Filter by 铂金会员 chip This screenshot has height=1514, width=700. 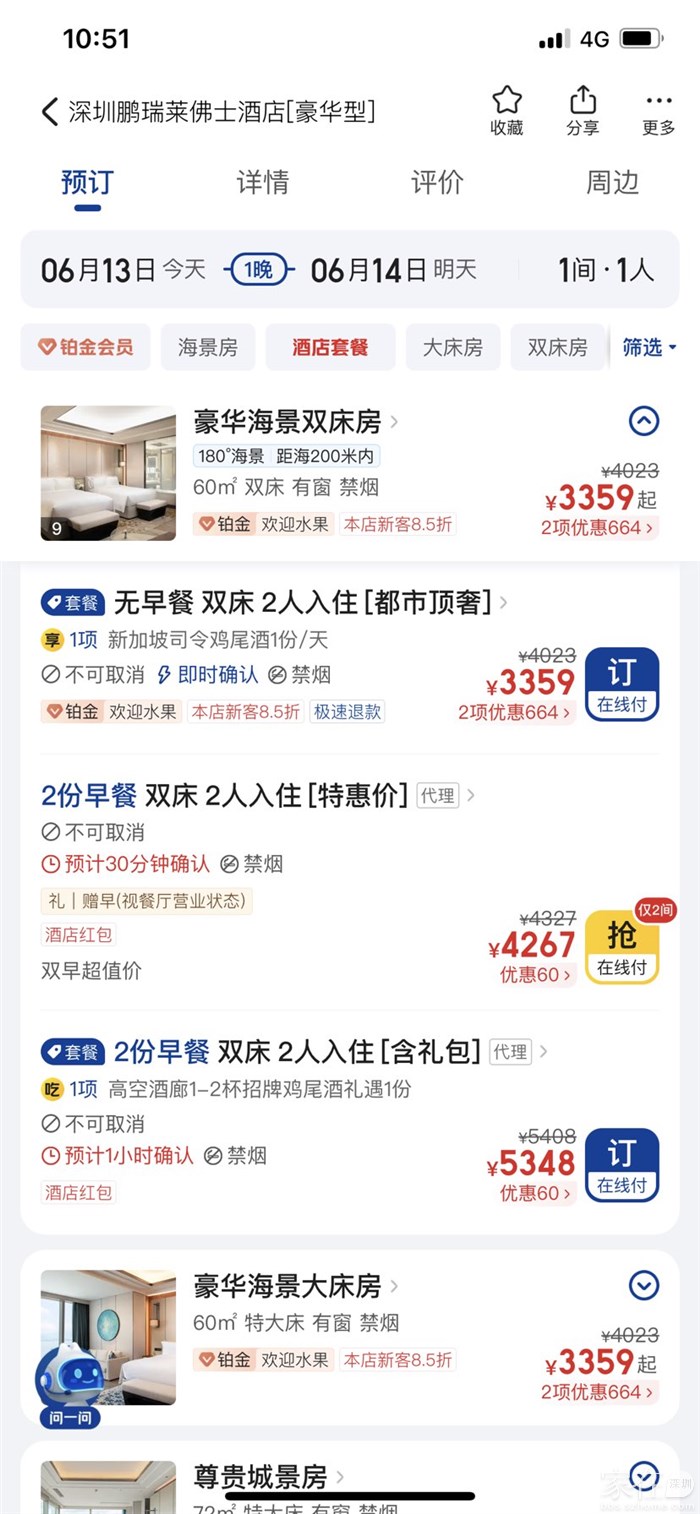coord(85,347)
